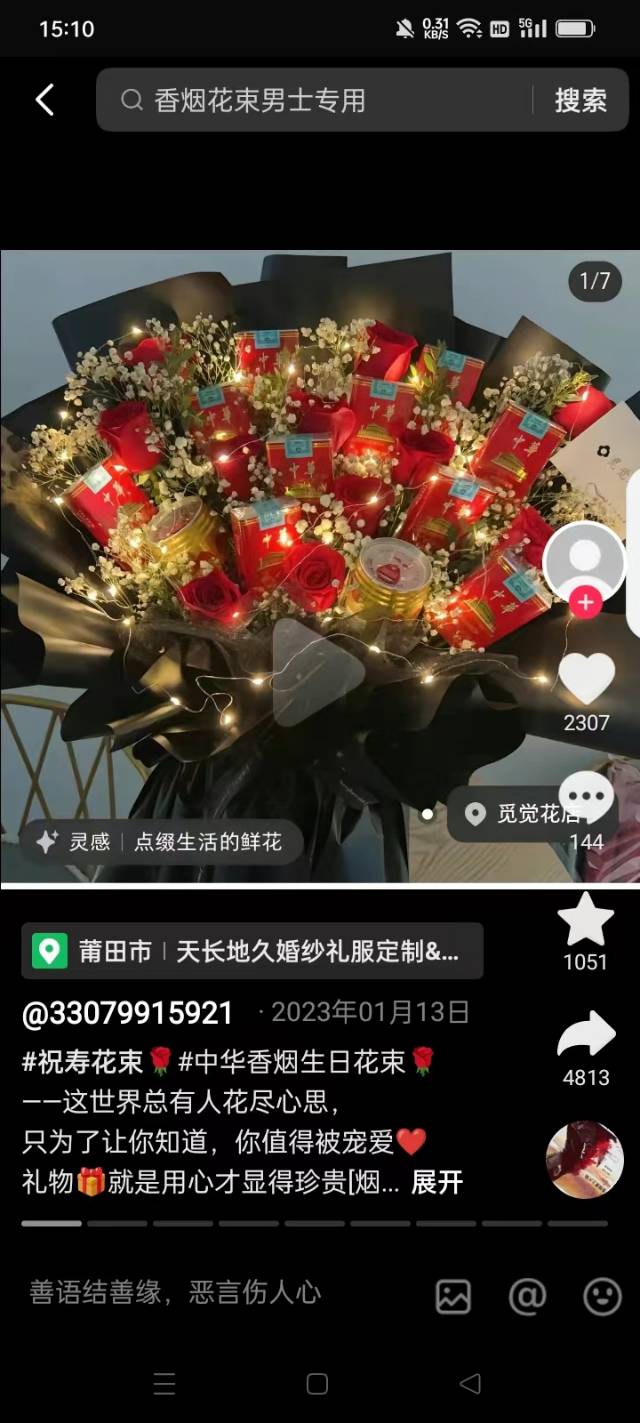Image resolution: width=640 pixels, height=1423 pixels.
Task: Open the 觅觉花店 location tag
Action: pyautogui.click(x=525, y=814)
